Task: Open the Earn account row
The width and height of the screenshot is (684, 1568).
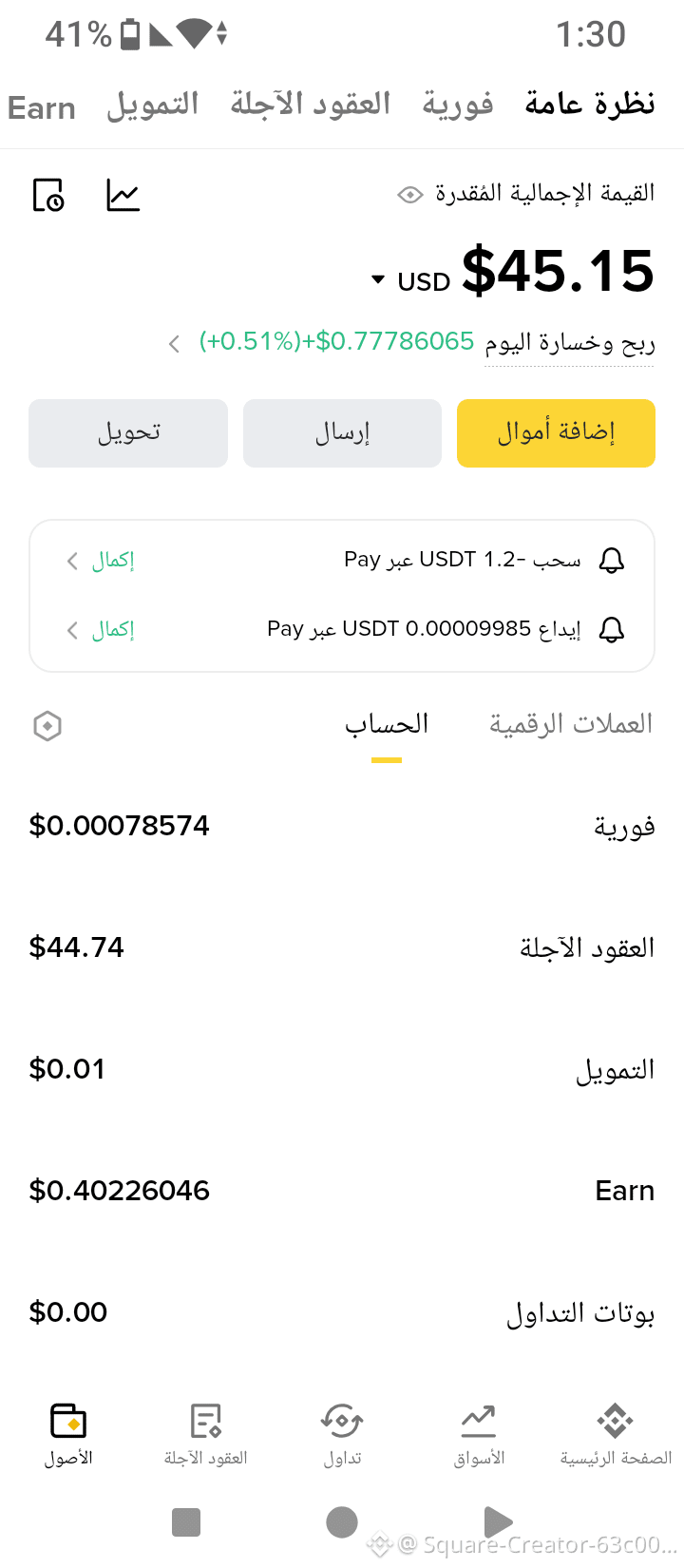Action: click(342, 1191)
